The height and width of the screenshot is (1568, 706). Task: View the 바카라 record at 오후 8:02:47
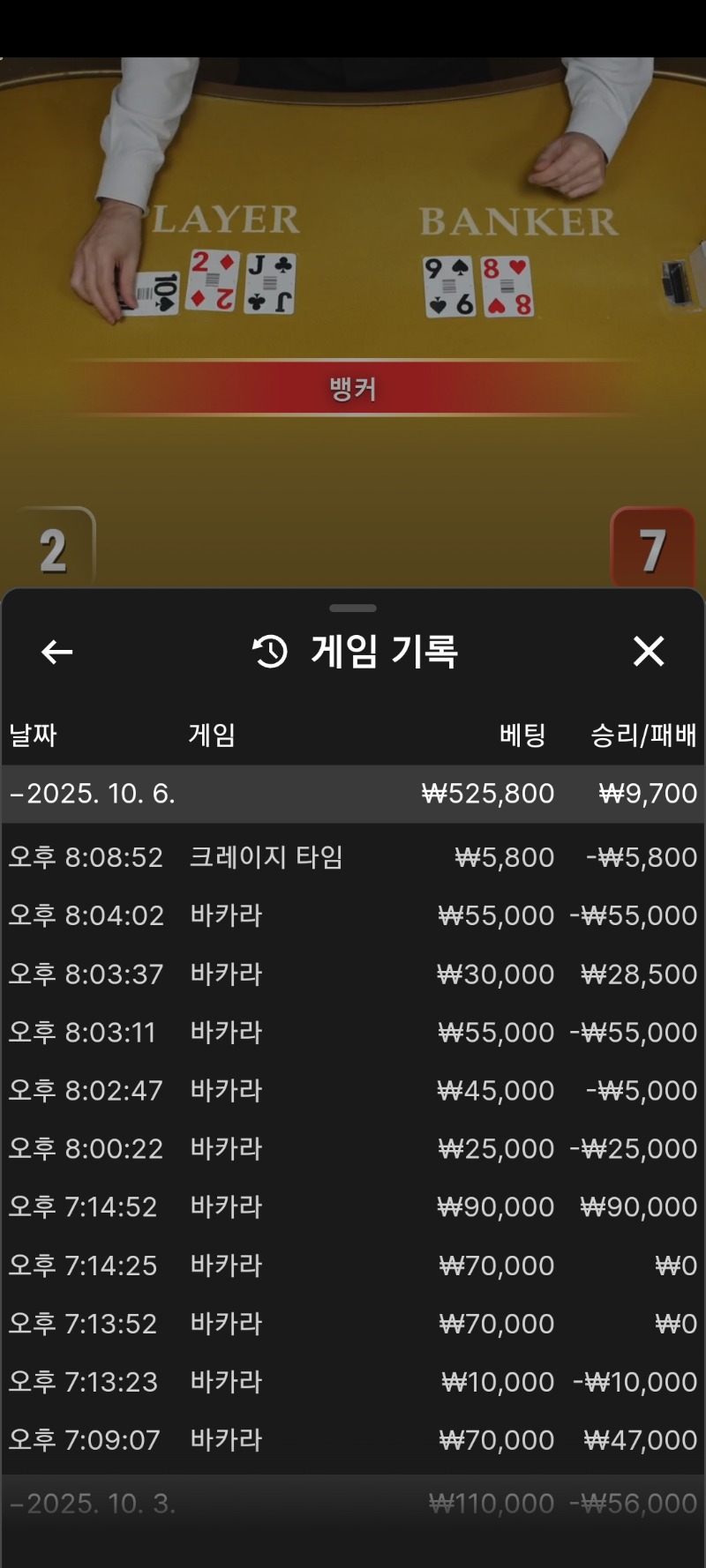353,1090
